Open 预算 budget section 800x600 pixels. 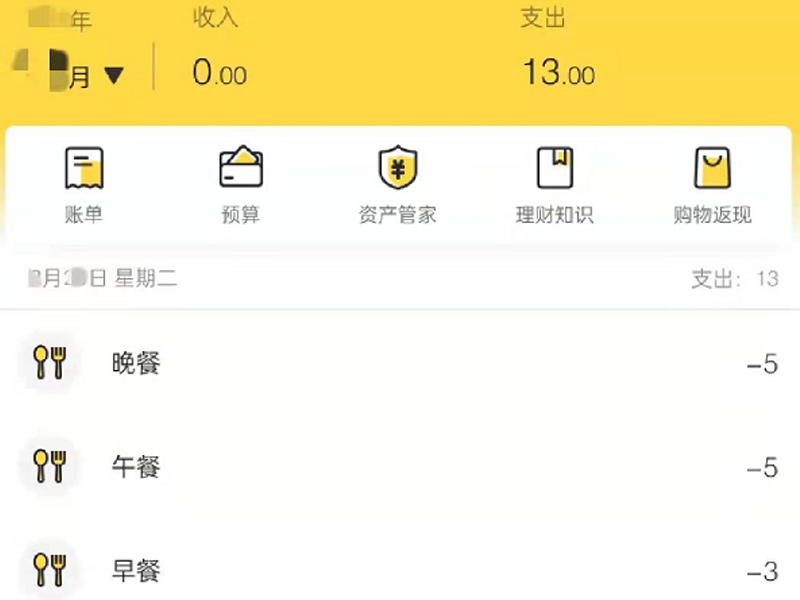(241, 183)
